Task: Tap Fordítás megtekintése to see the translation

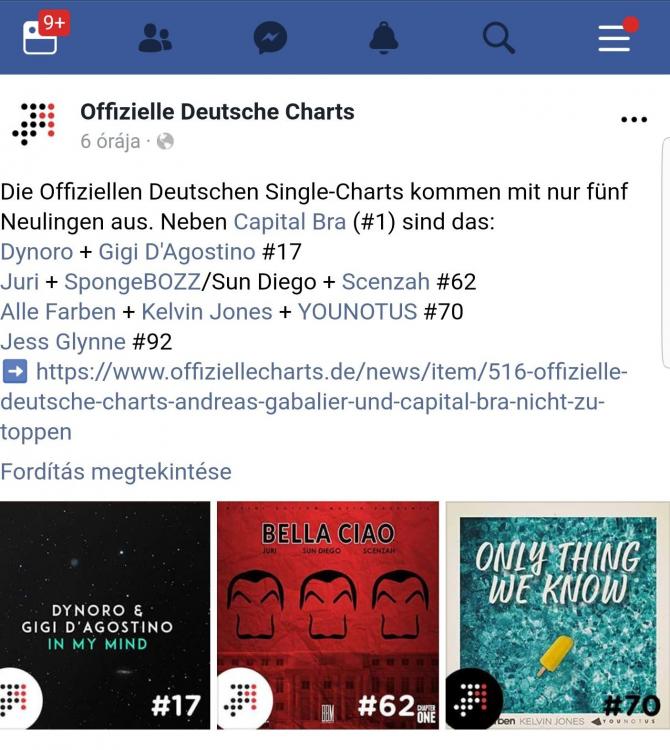Action: coord(116,471)
